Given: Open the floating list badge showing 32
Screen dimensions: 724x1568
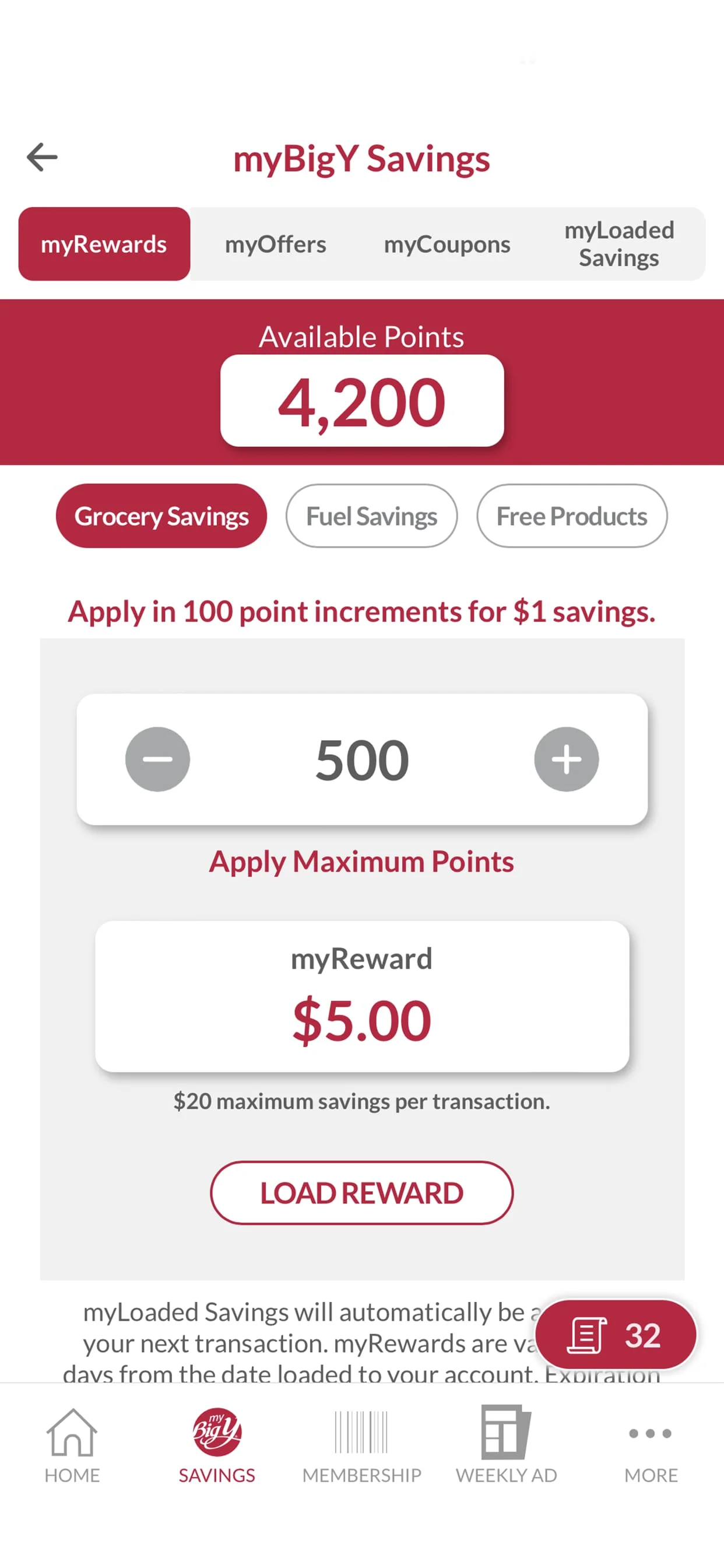Looking at the screenshot, I should pos(615,1335).
